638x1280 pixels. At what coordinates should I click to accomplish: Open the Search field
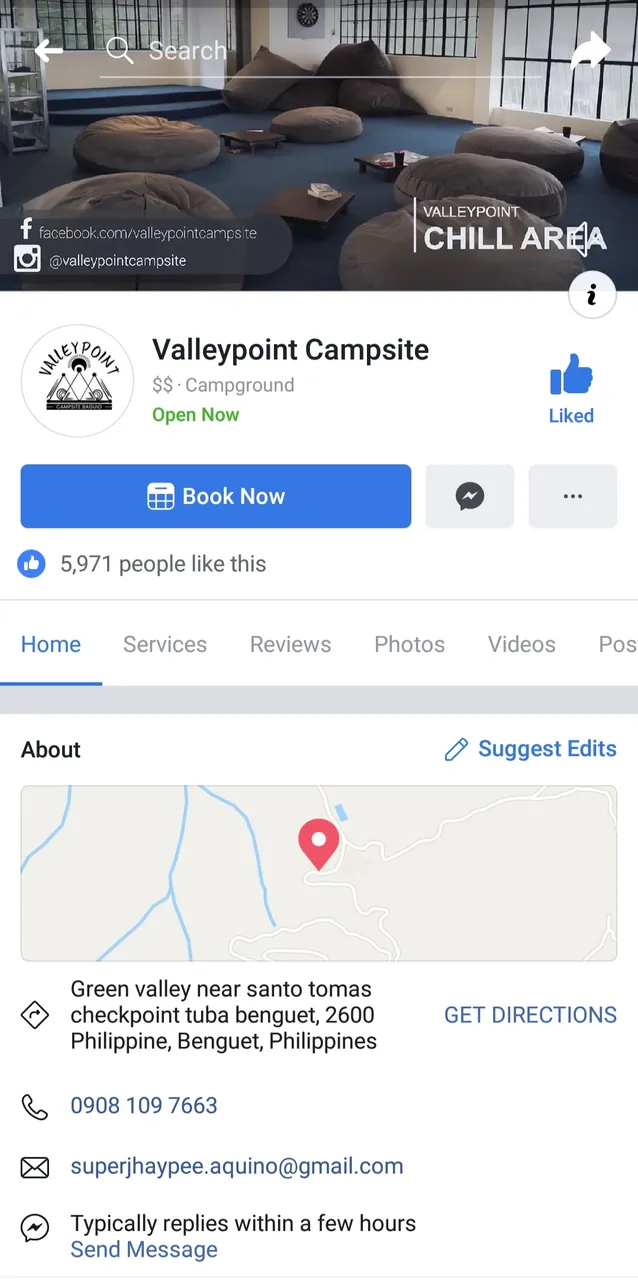[300, 50]
